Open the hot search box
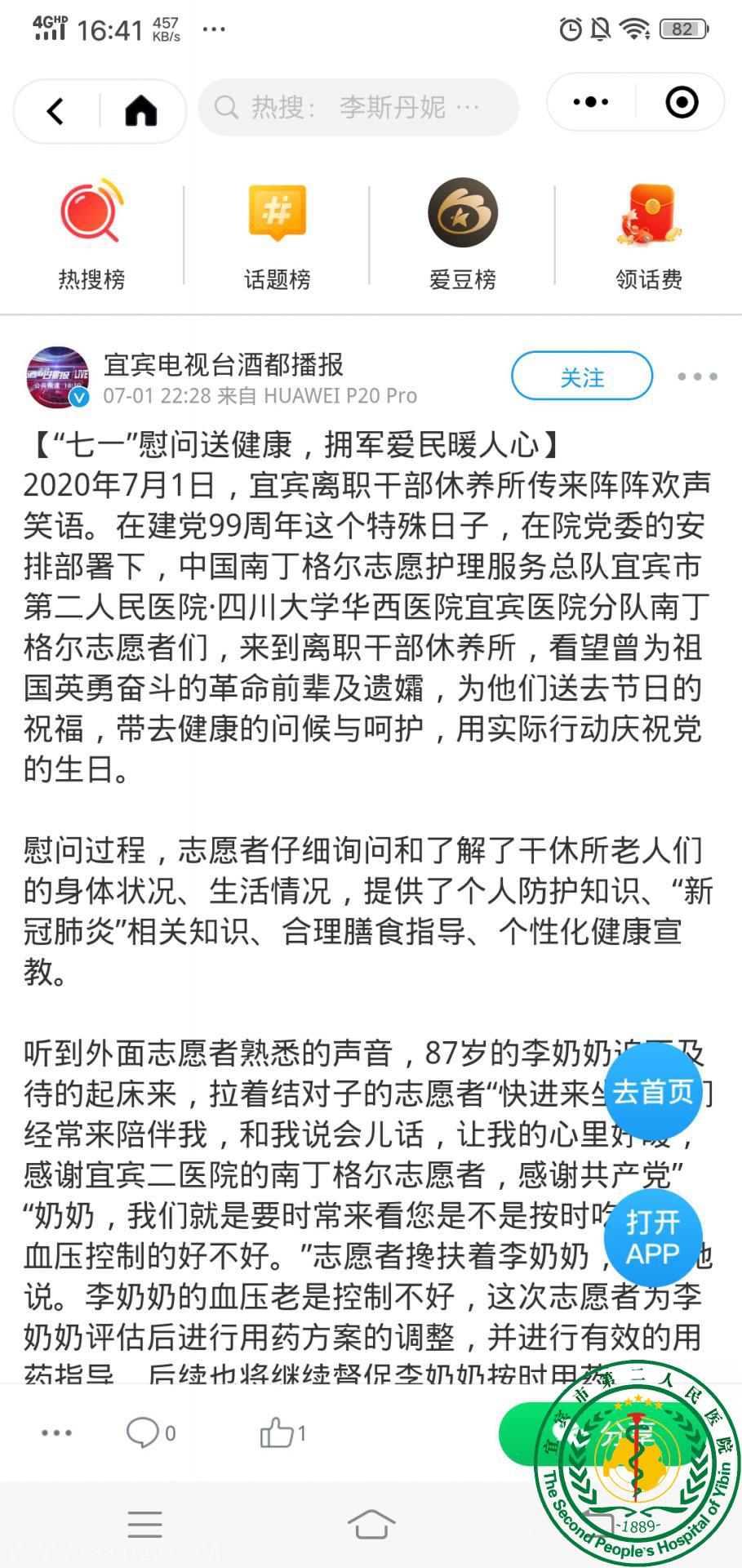742x1568 pixels. click(359, 107)
